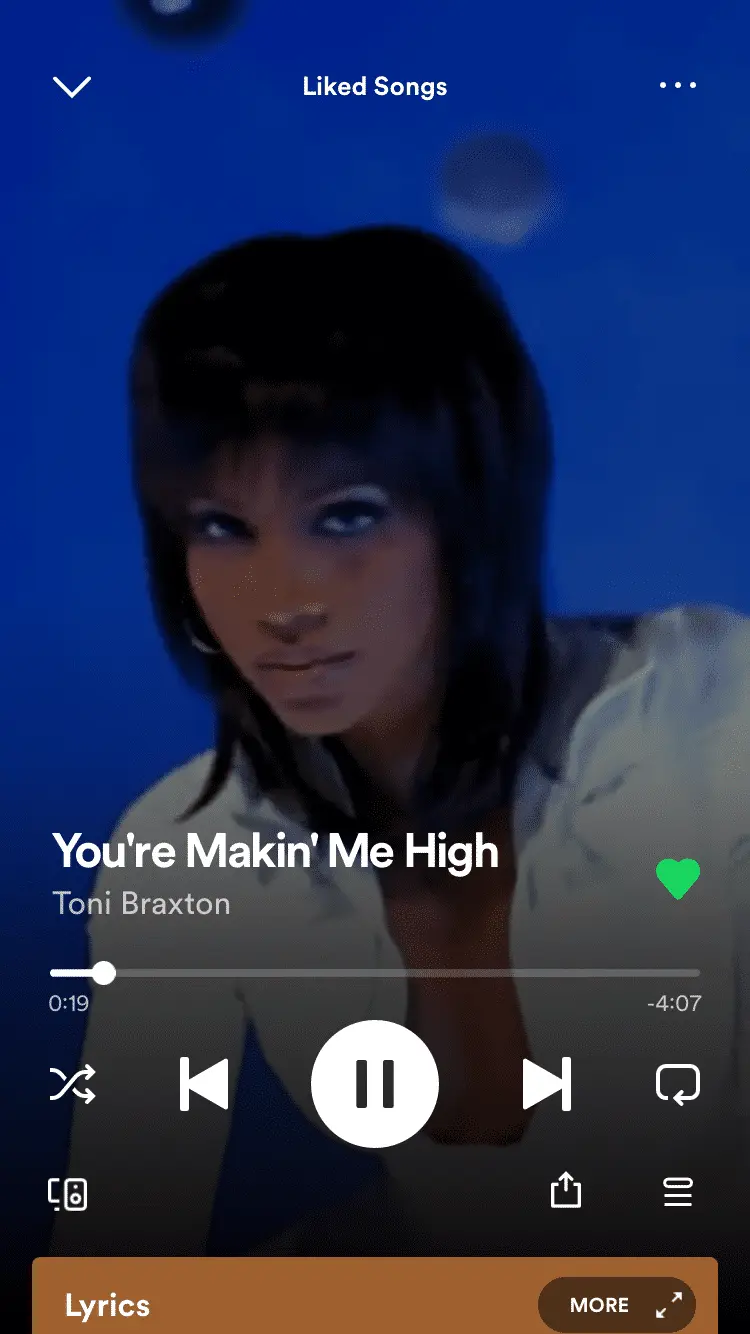Open Toni Braxton artist page
Image resolution: width=750 pixels, height=1334 pixels.
click(141, 903)
